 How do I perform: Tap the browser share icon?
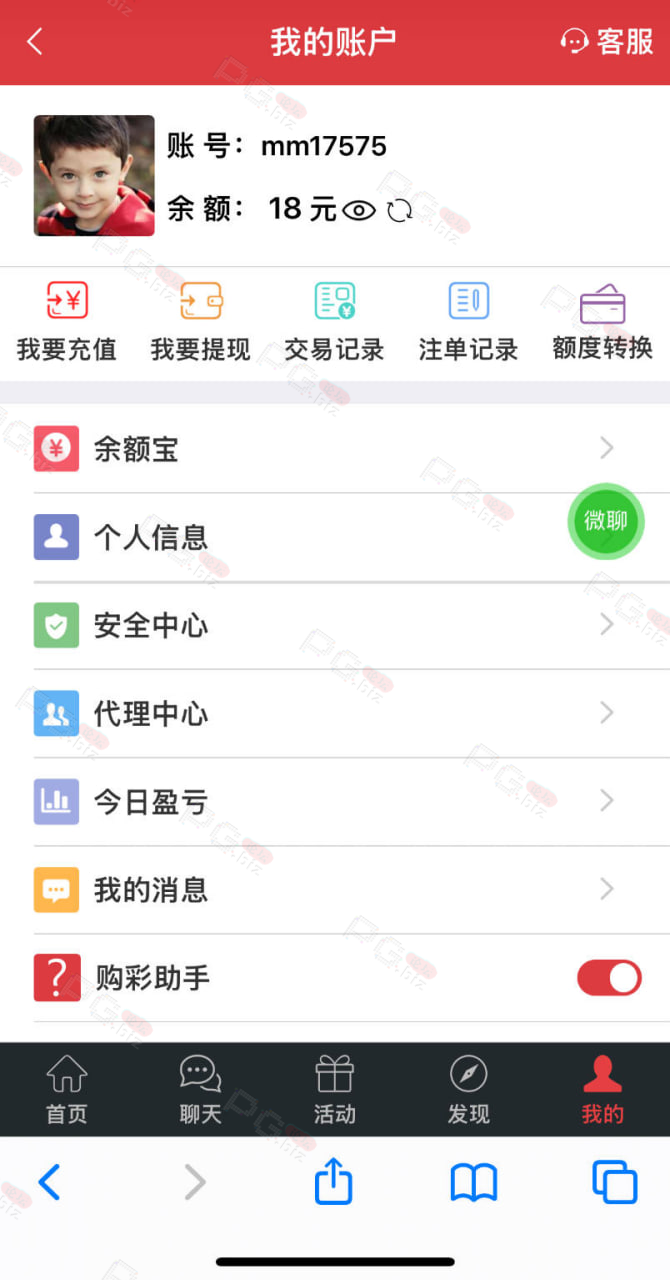click(x=334, y=1181)
